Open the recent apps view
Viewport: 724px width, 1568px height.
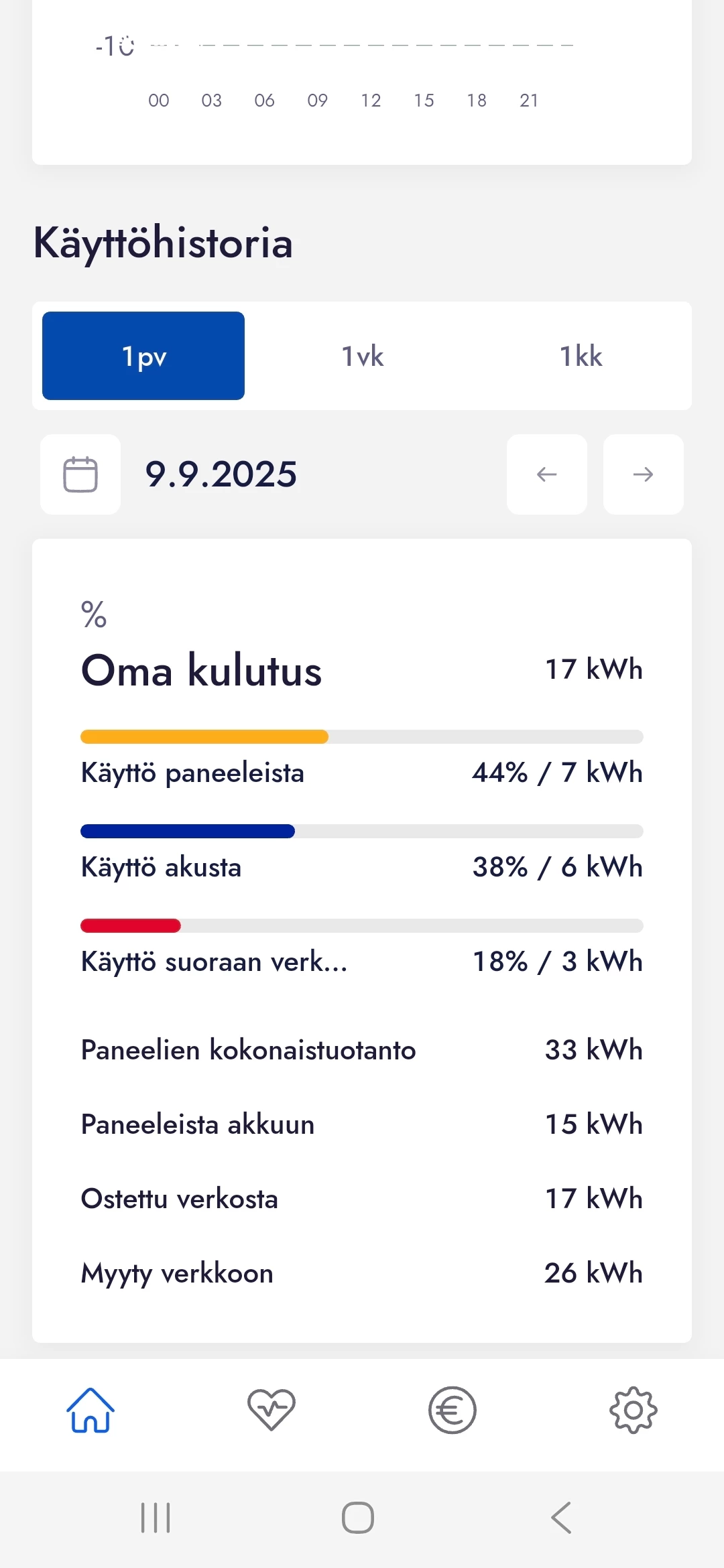coord(156,1518)
